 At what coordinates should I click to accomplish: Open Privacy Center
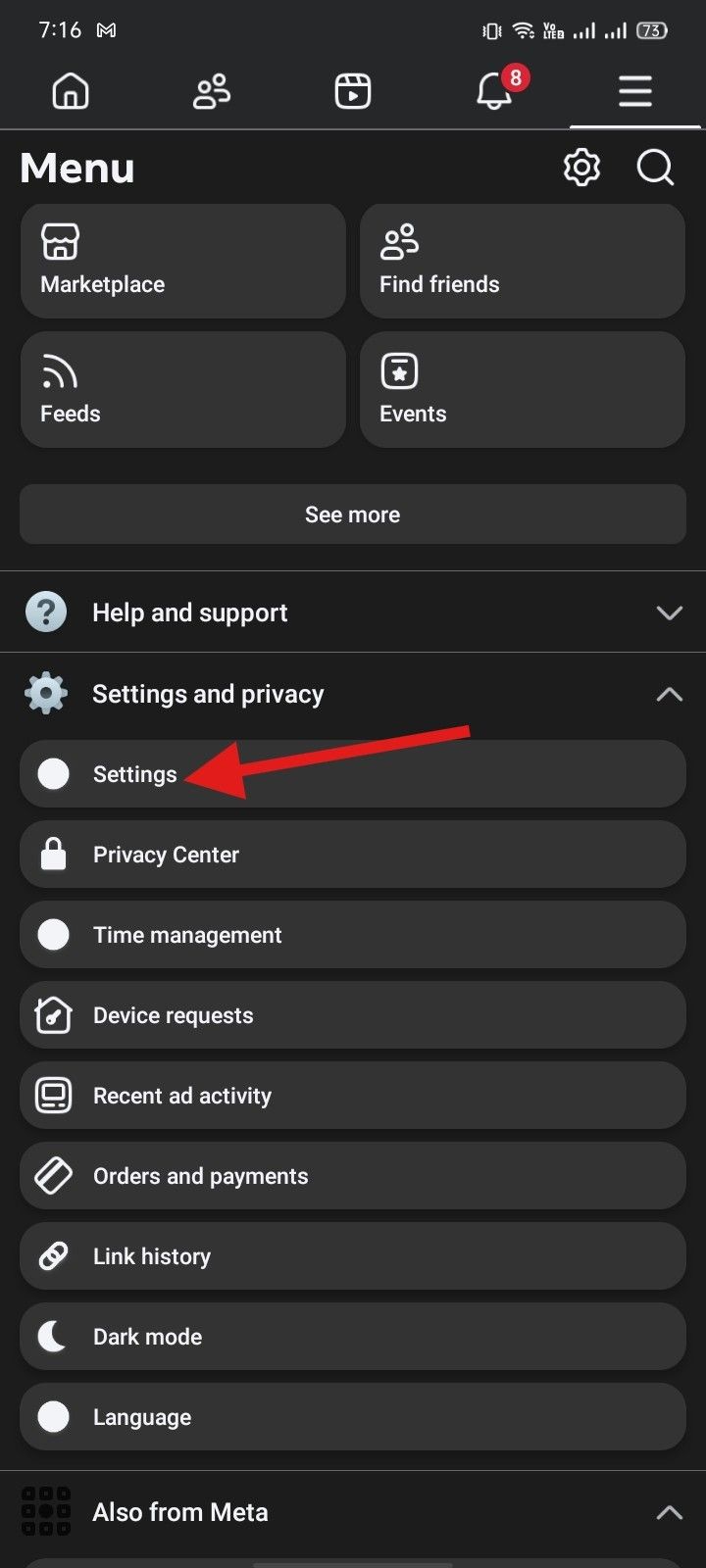(x=352, y=854)
